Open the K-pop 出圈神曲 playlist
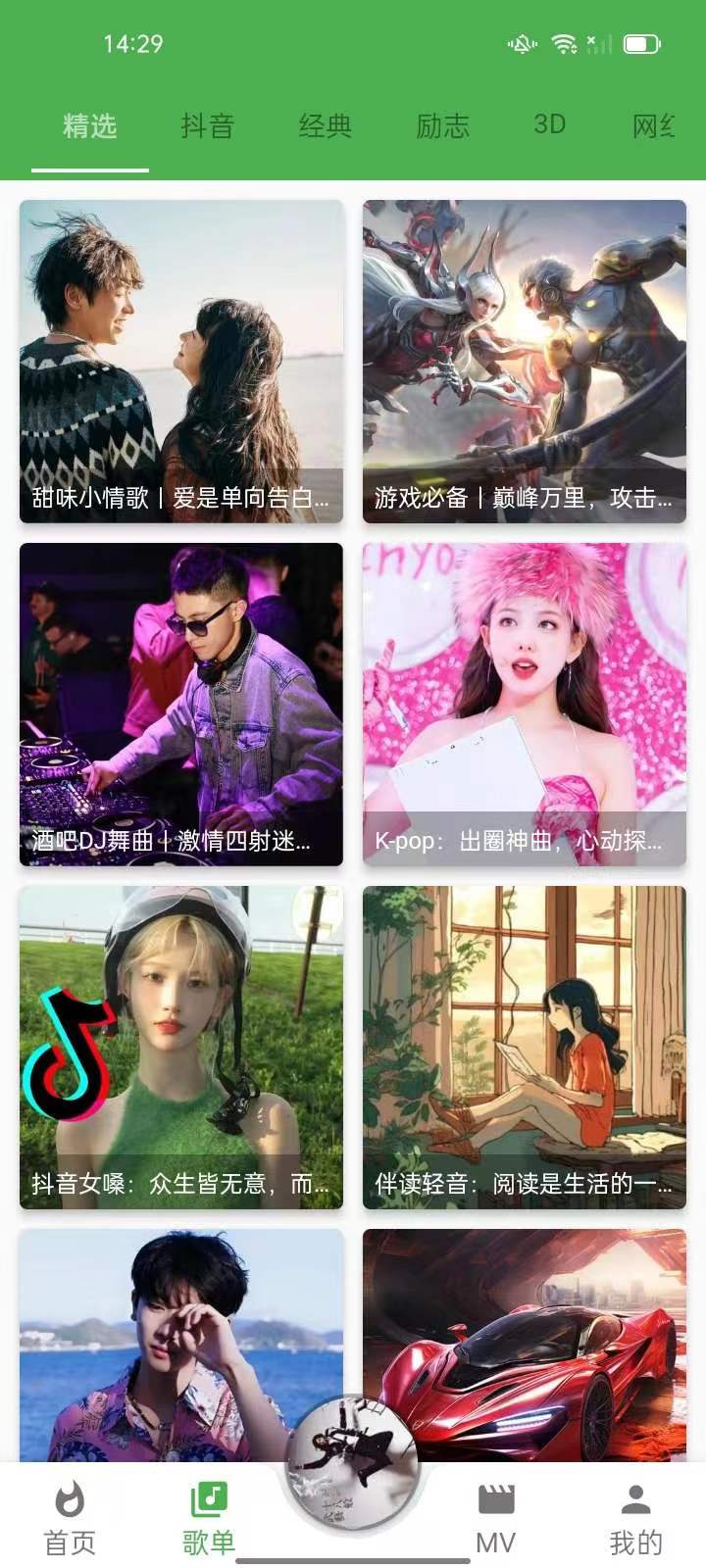706x1568 pixels. (x=525, y=704)
